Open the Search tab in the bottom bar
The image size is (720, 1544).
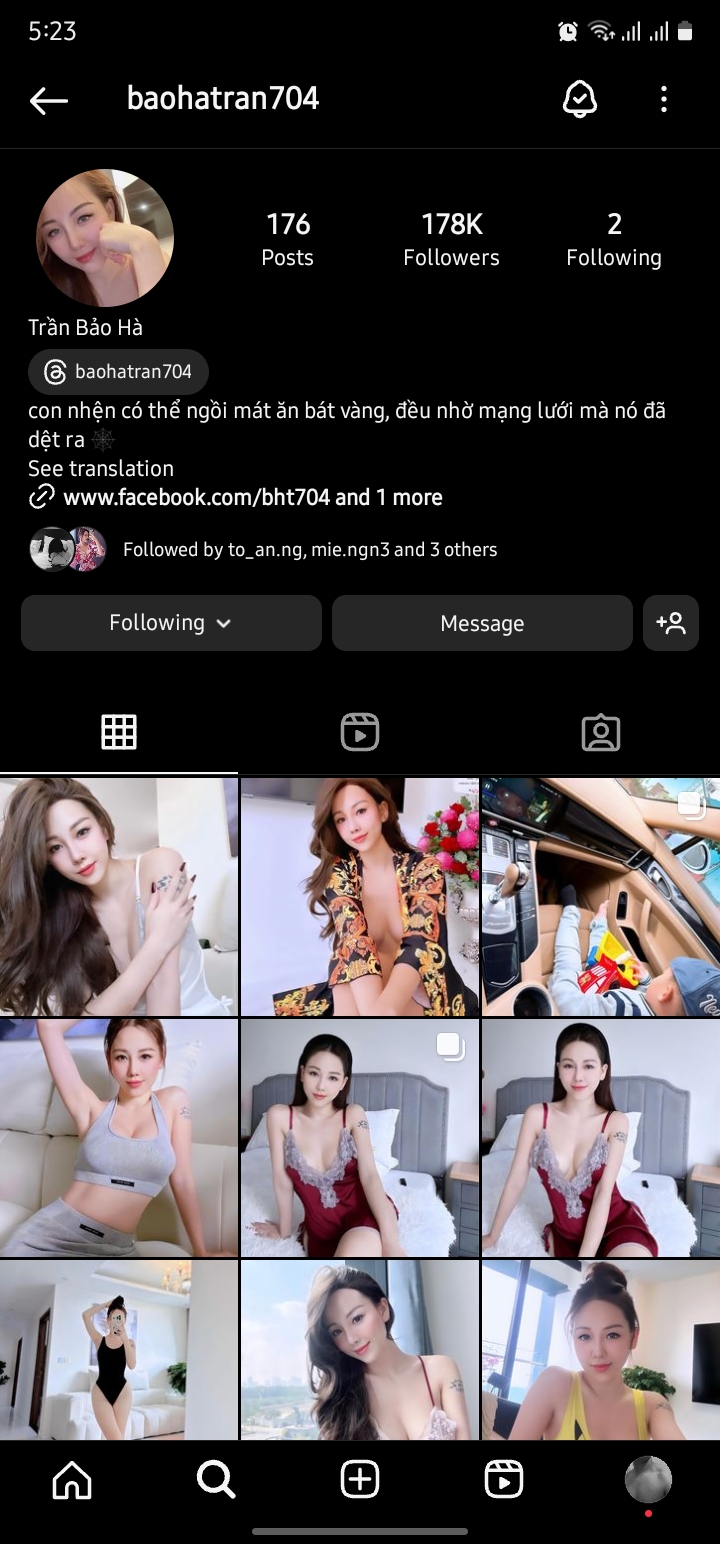click(216, 1479)
